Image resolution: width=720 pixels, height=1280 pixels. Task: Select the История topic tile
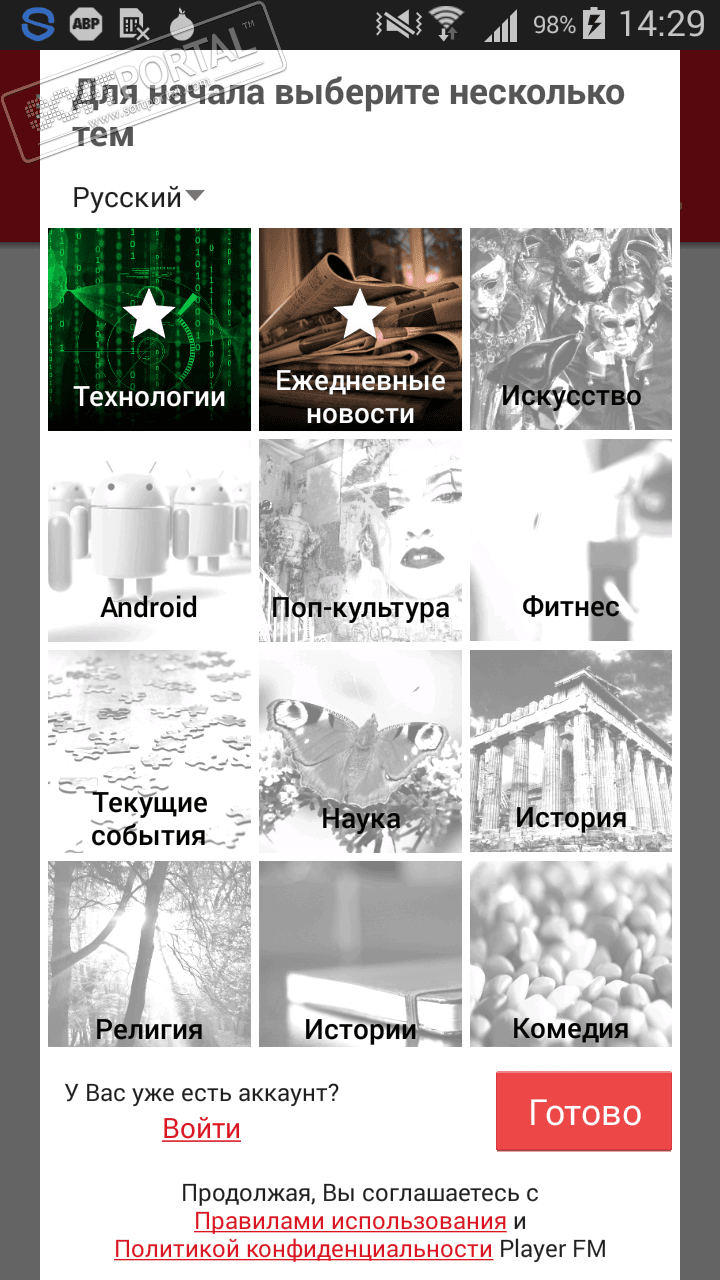[571, 751]
